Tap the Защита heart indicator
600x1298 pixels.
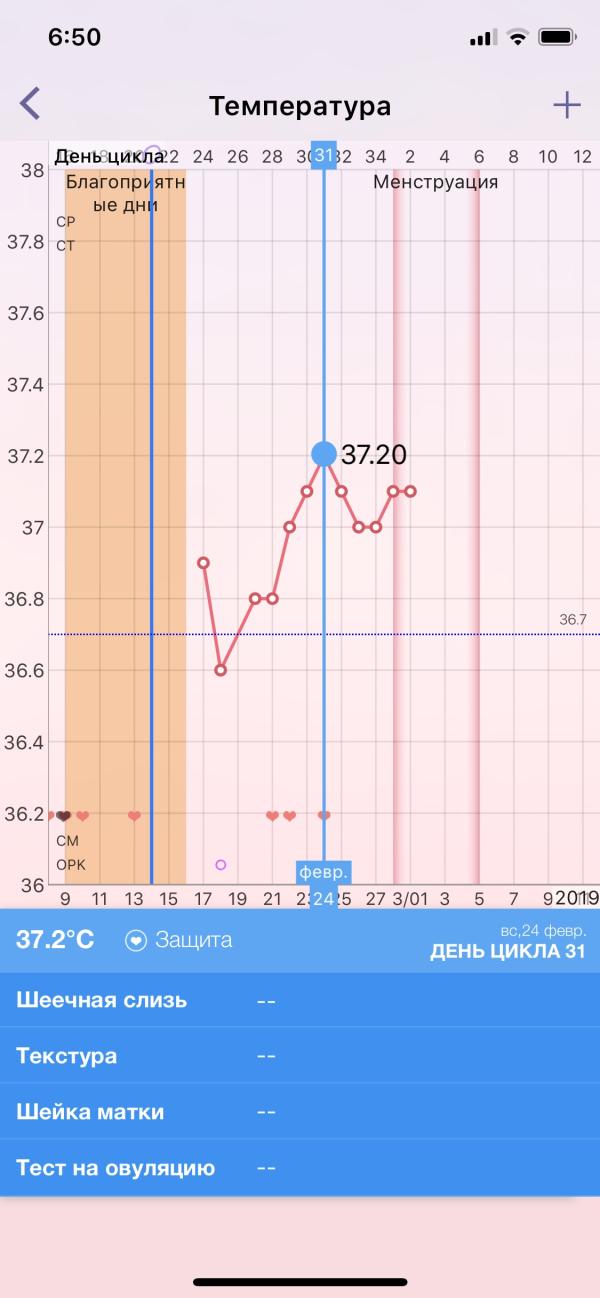coord(136,940)
